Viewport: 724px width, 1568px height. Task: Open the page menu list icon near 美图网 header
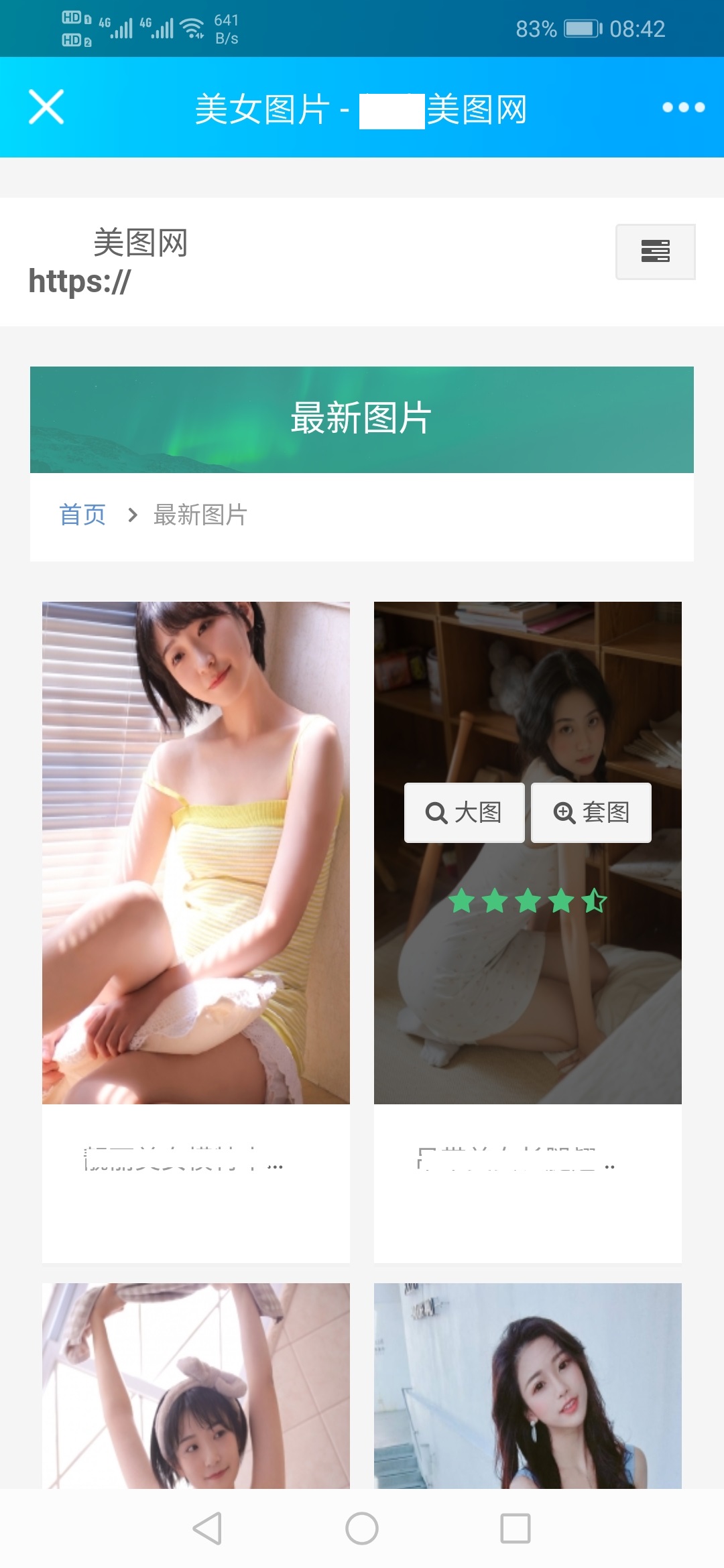point(656,251)
